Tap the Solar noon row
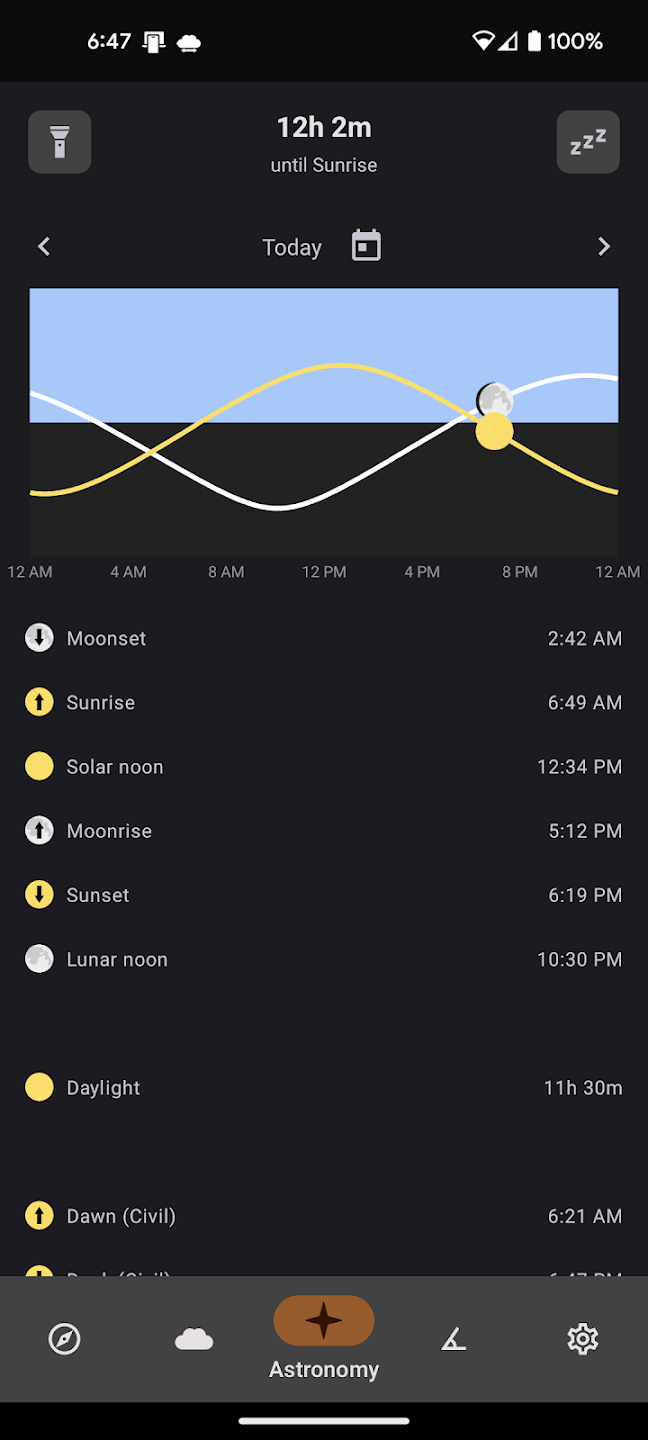This screenshot has height=1440, width=648. click(324, 766)
